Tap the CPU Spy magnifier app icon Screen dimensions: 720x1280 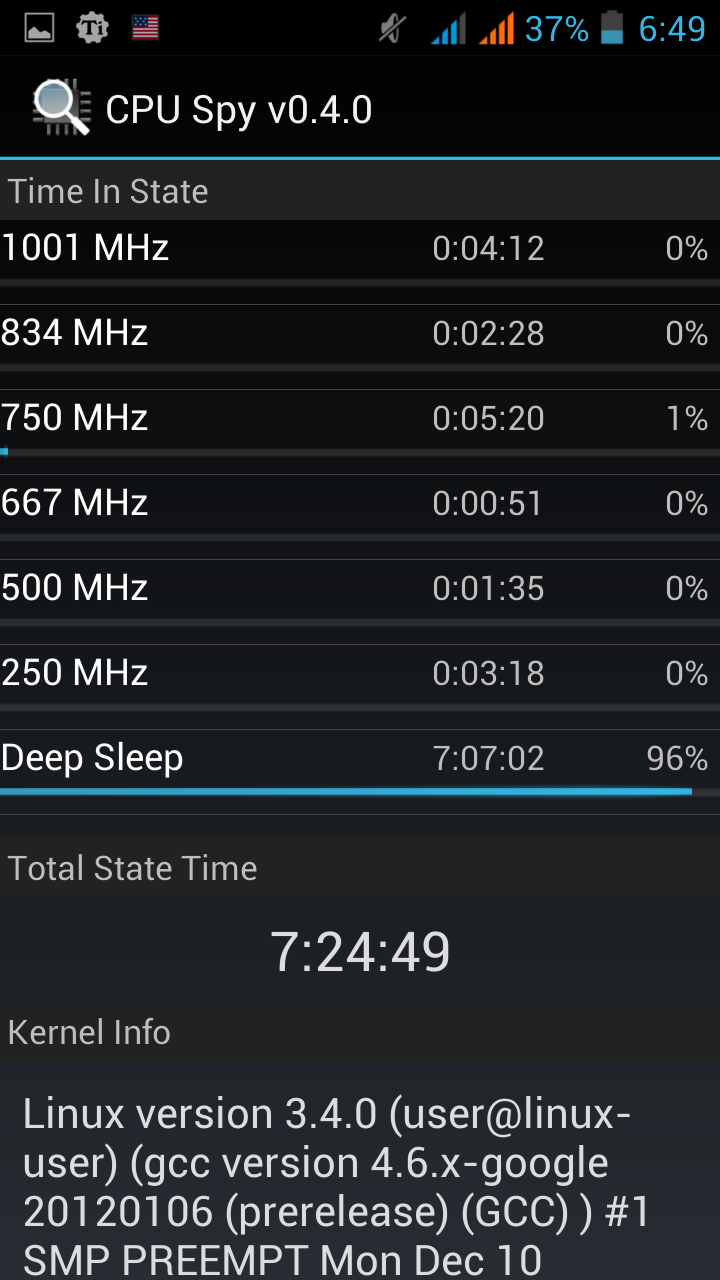pyautogui.click(x=61, y=108)
